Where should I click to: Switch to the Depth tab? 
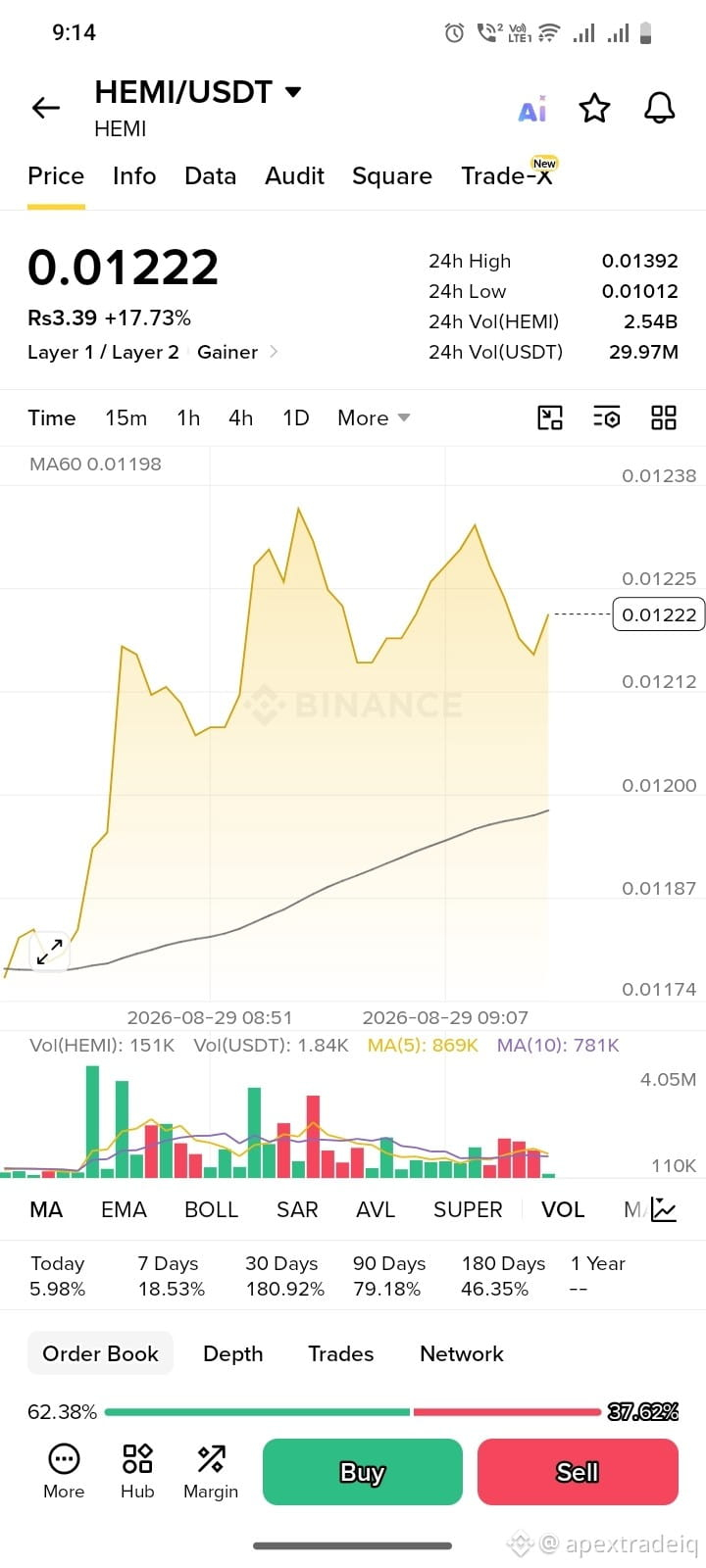233,1353
